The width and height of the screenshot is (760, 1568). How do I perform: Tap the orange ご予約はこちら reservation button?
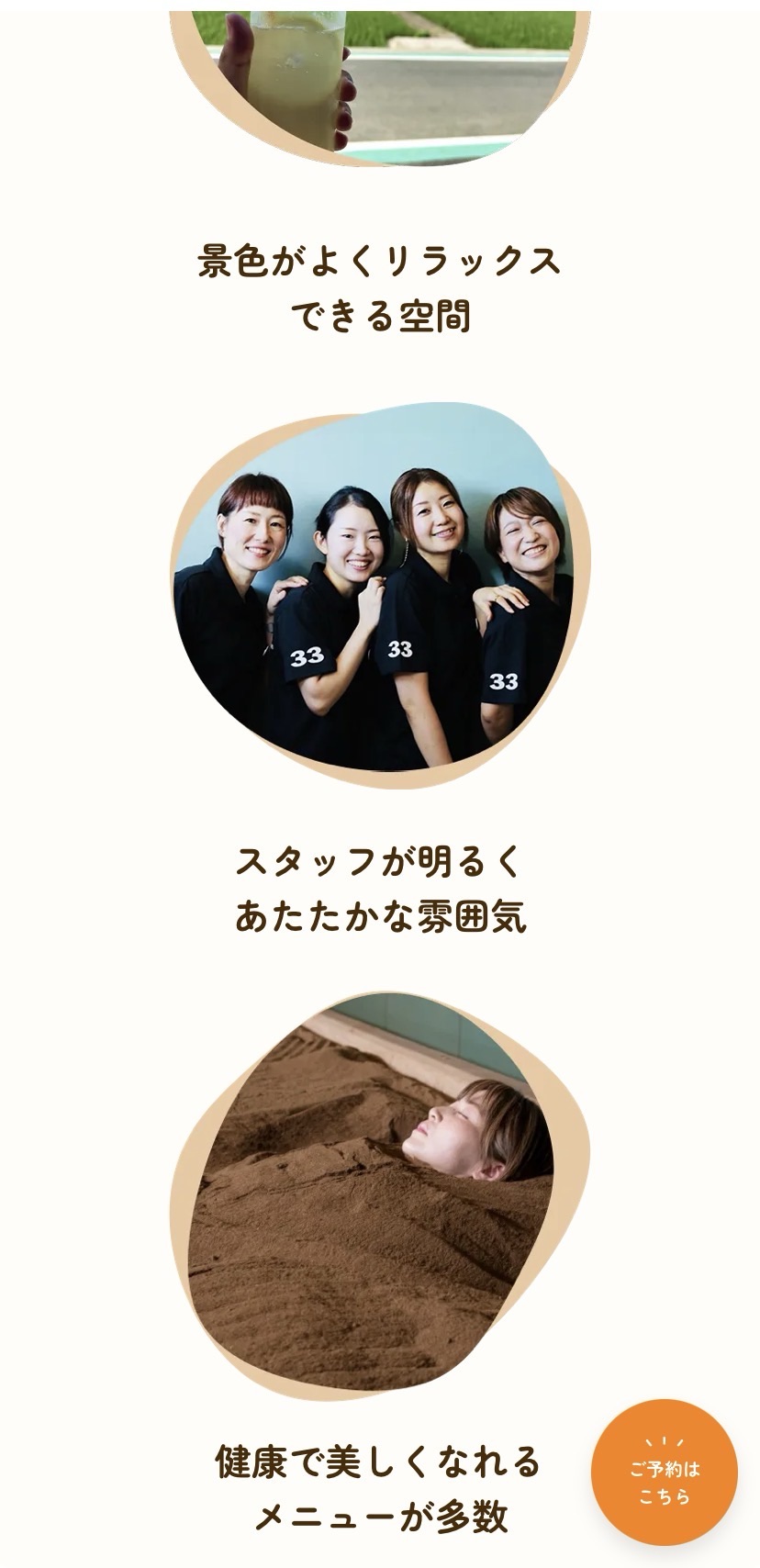click(x=664, y=1472)
